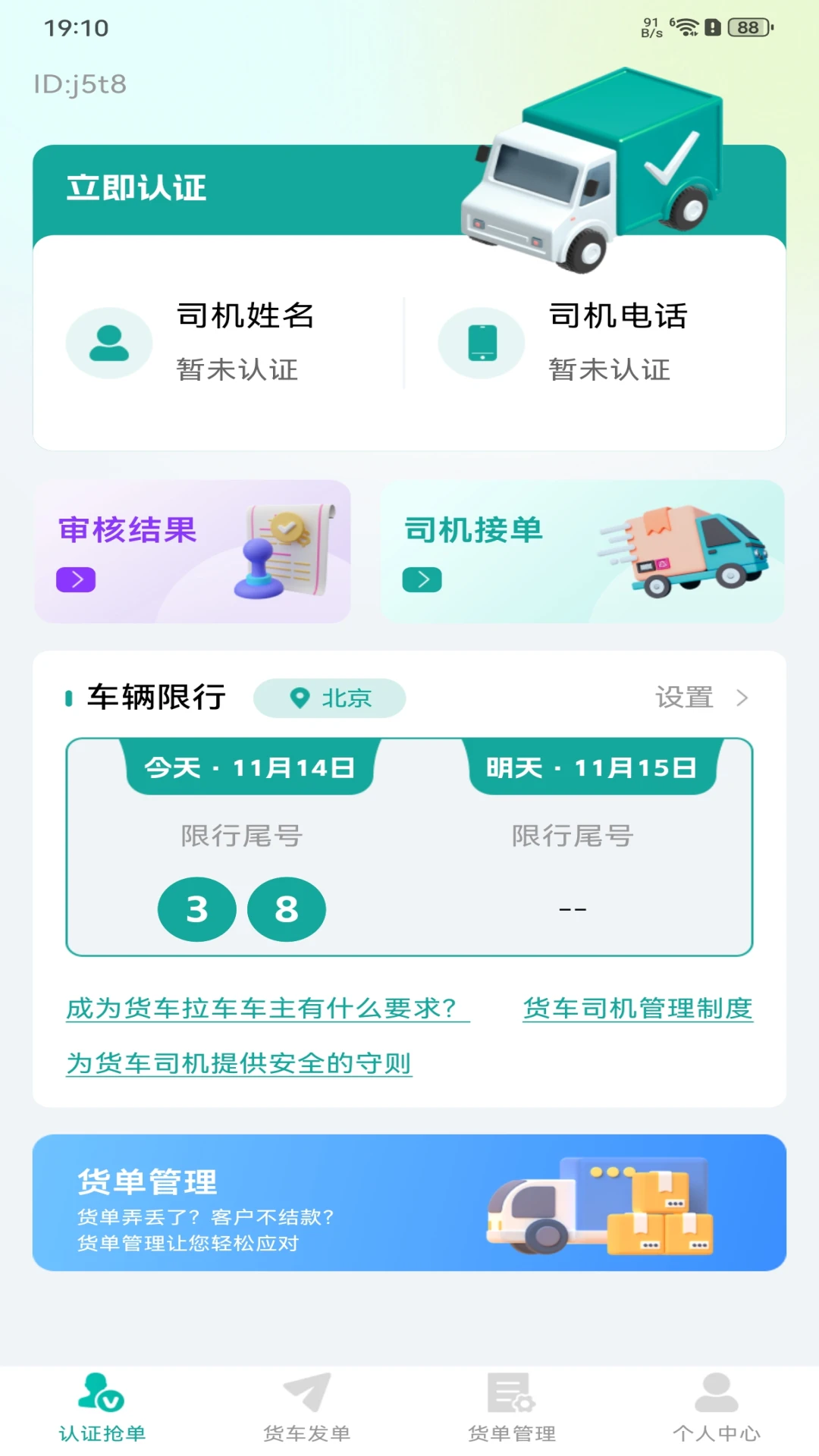819x1456 pixels.
Task: Select today's date tab 11月14日
Action: [250, 766]
